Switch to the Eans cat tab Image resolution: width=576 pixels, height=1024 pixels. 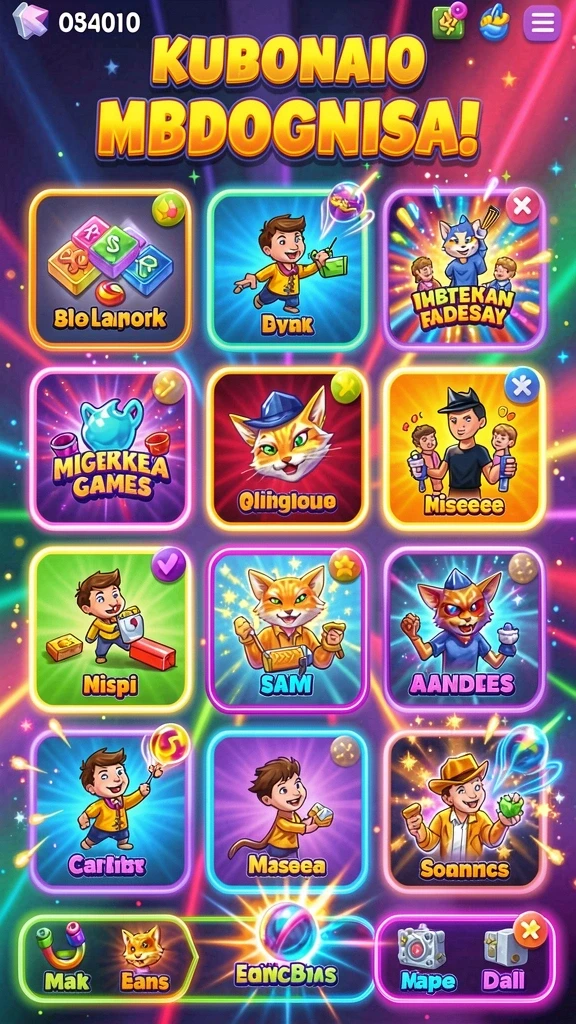pyautogui.click(x=144, y=959)
